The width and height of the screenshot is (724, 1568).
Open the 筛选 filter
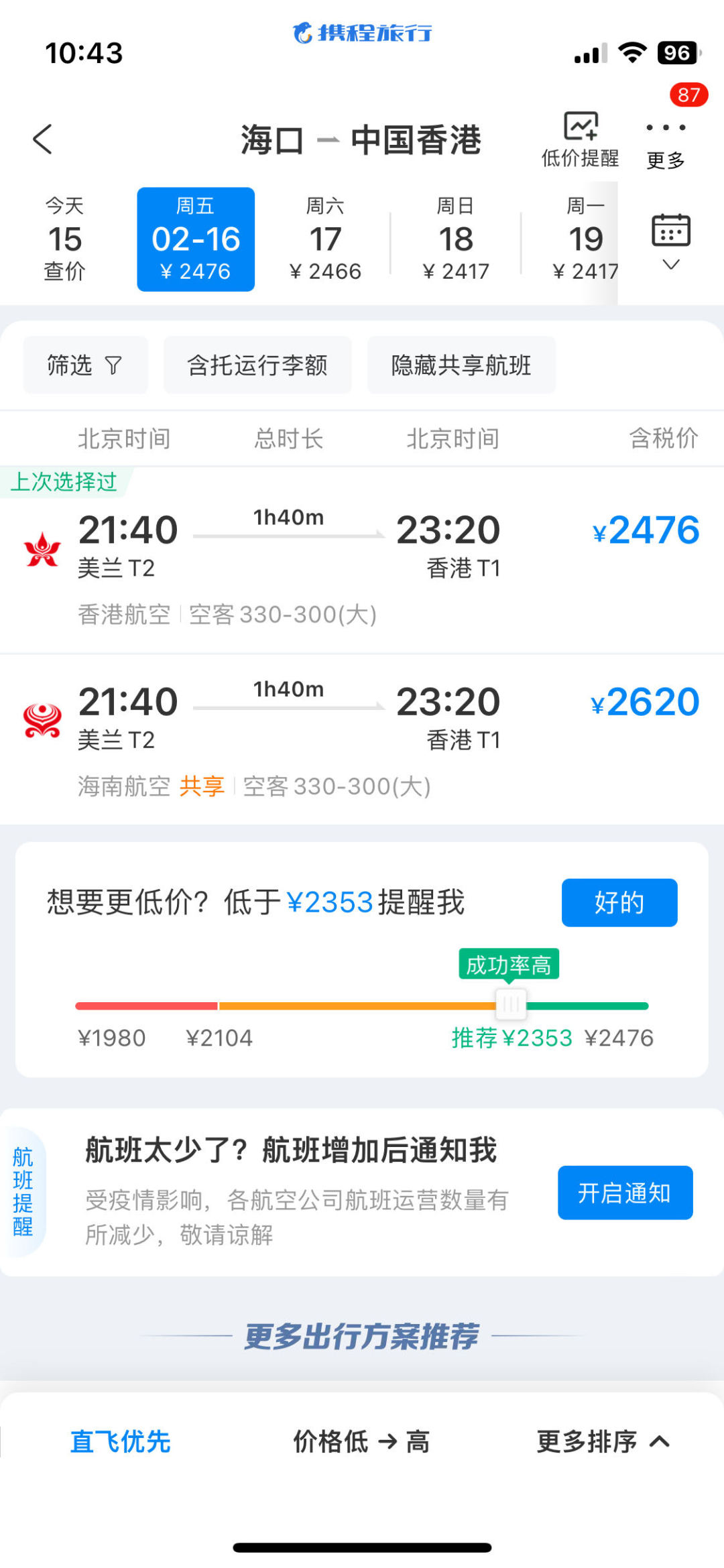pos(85,365)
